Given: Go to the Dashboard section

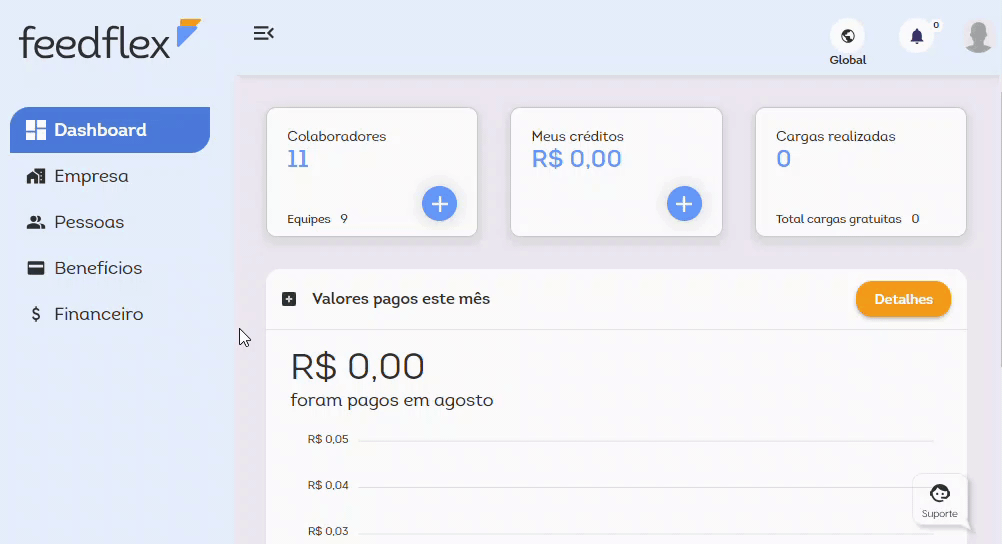Looking at the screenshot, I should [x=110, y=130].
